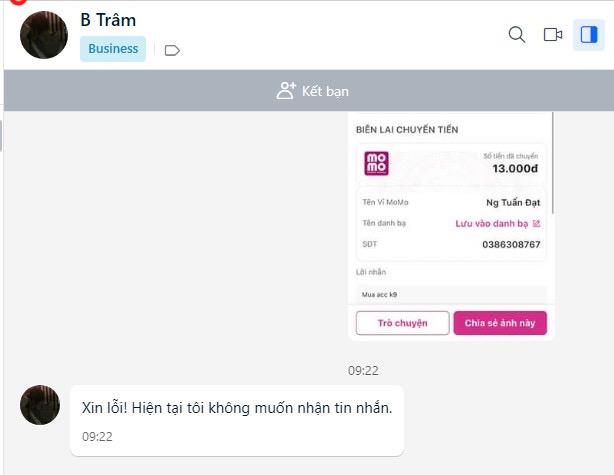614x475 pixels.
Task: Open the sent MoMo receipt image
Action: (451, 226)
